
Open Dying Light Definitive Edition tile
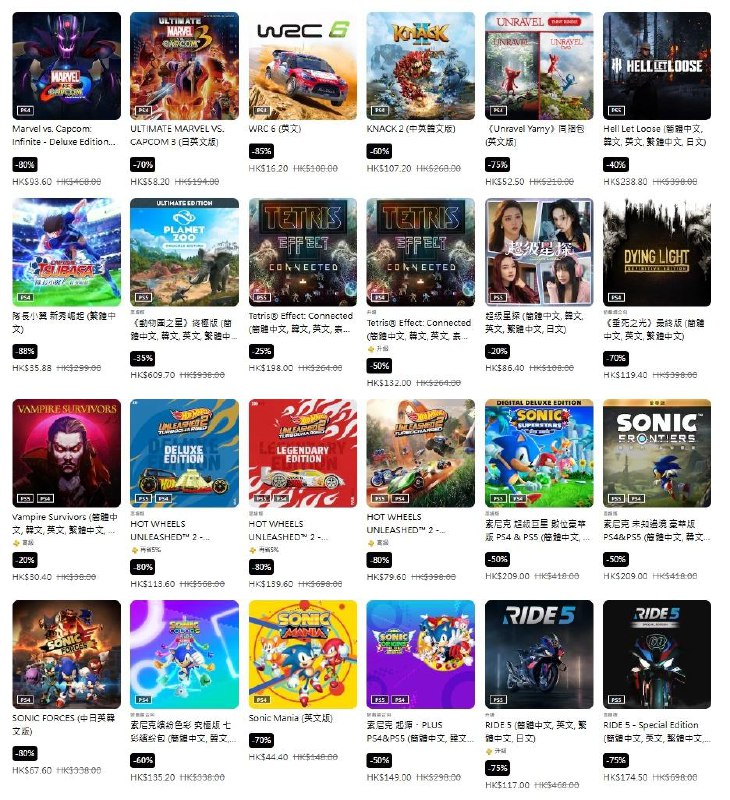click(656, 252)
